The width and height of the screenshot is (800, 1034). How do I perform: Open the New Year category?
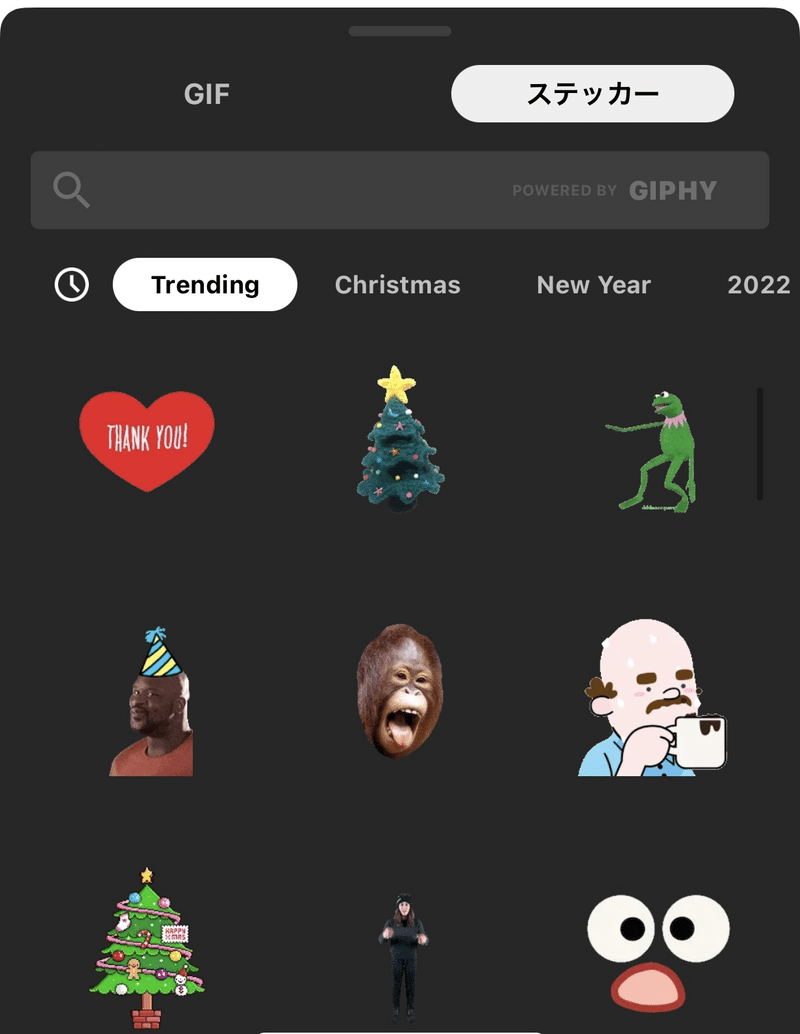coord(593,285)
